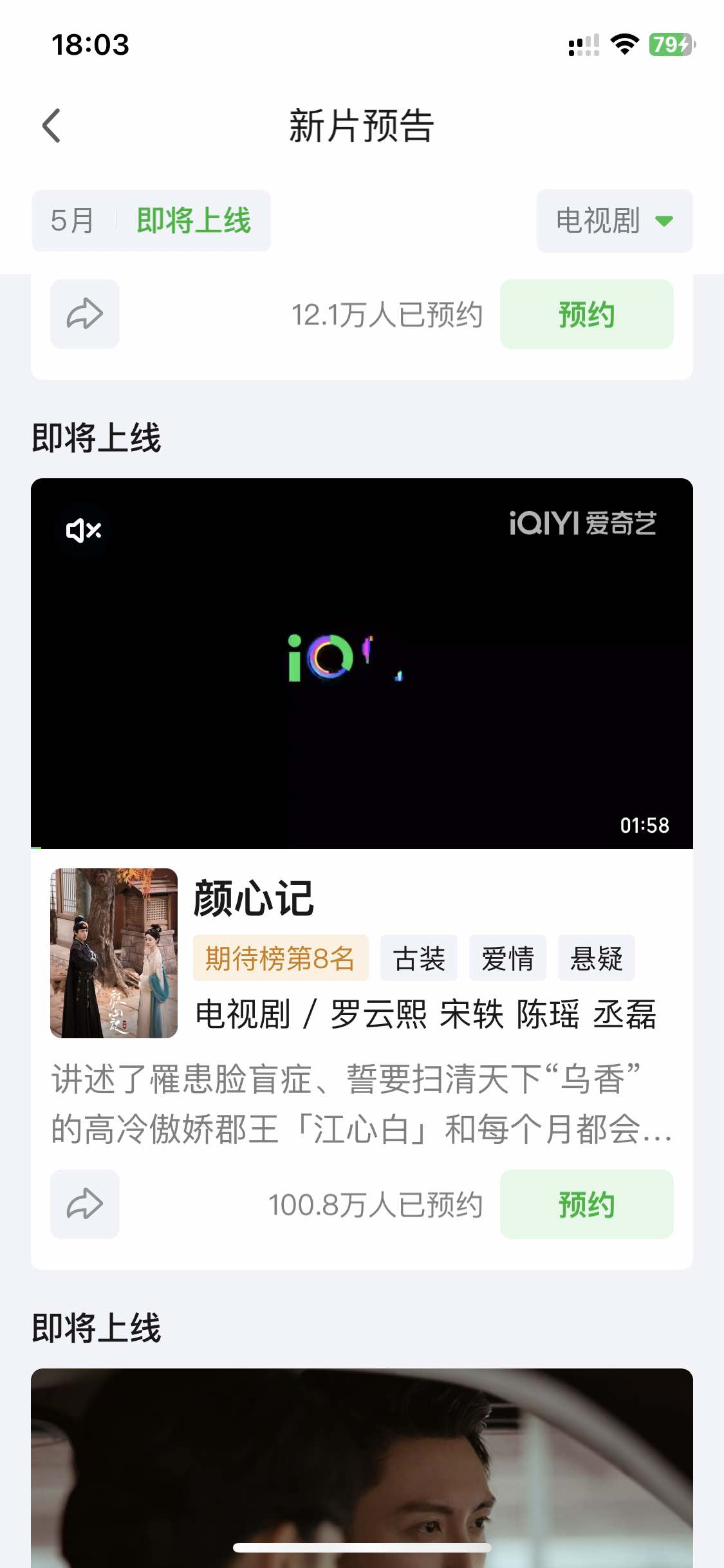Unmute the 颜心记 trailer video
The image size is (724, 1568).
coord(84,530)
